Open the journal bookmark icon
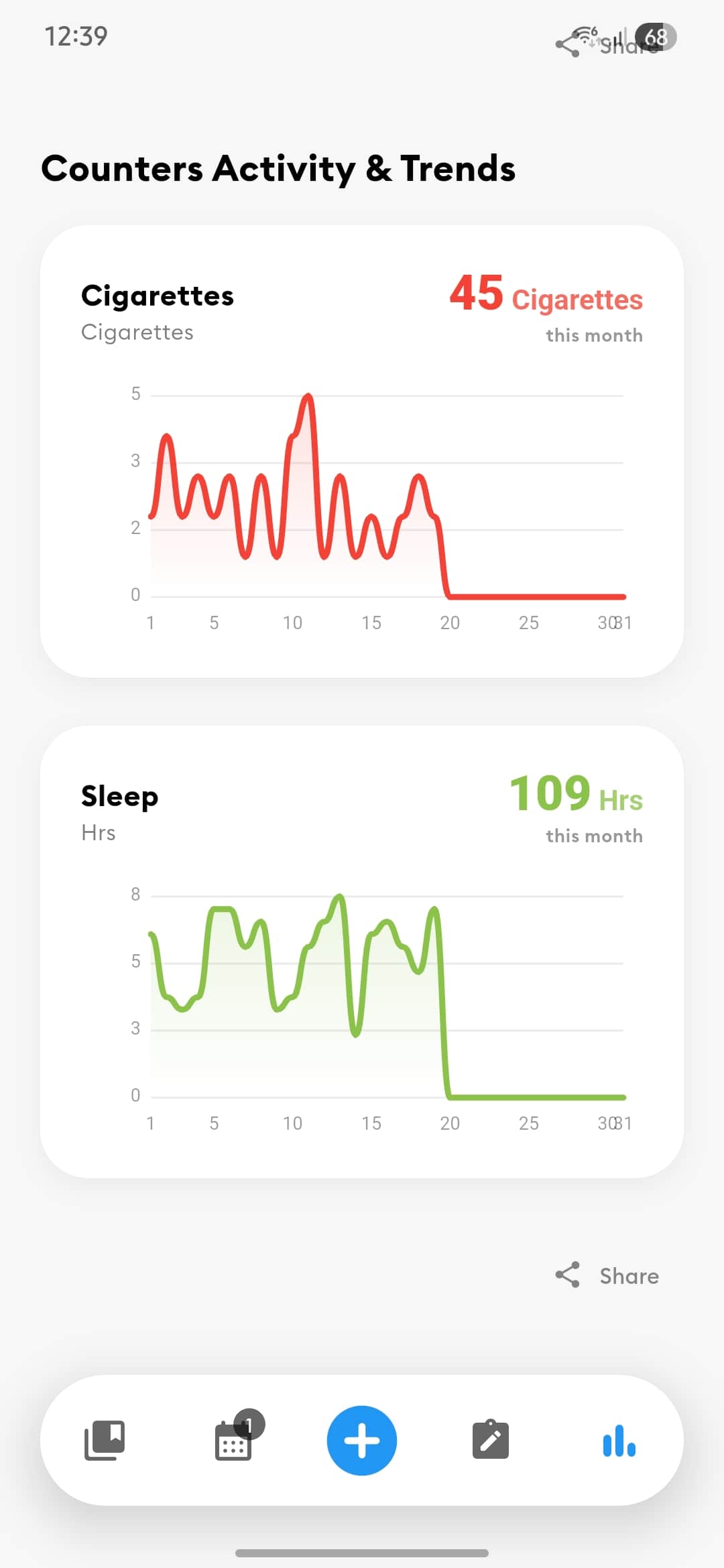Viewport: 724px width, 1568px height. [x=105, y=1441]
